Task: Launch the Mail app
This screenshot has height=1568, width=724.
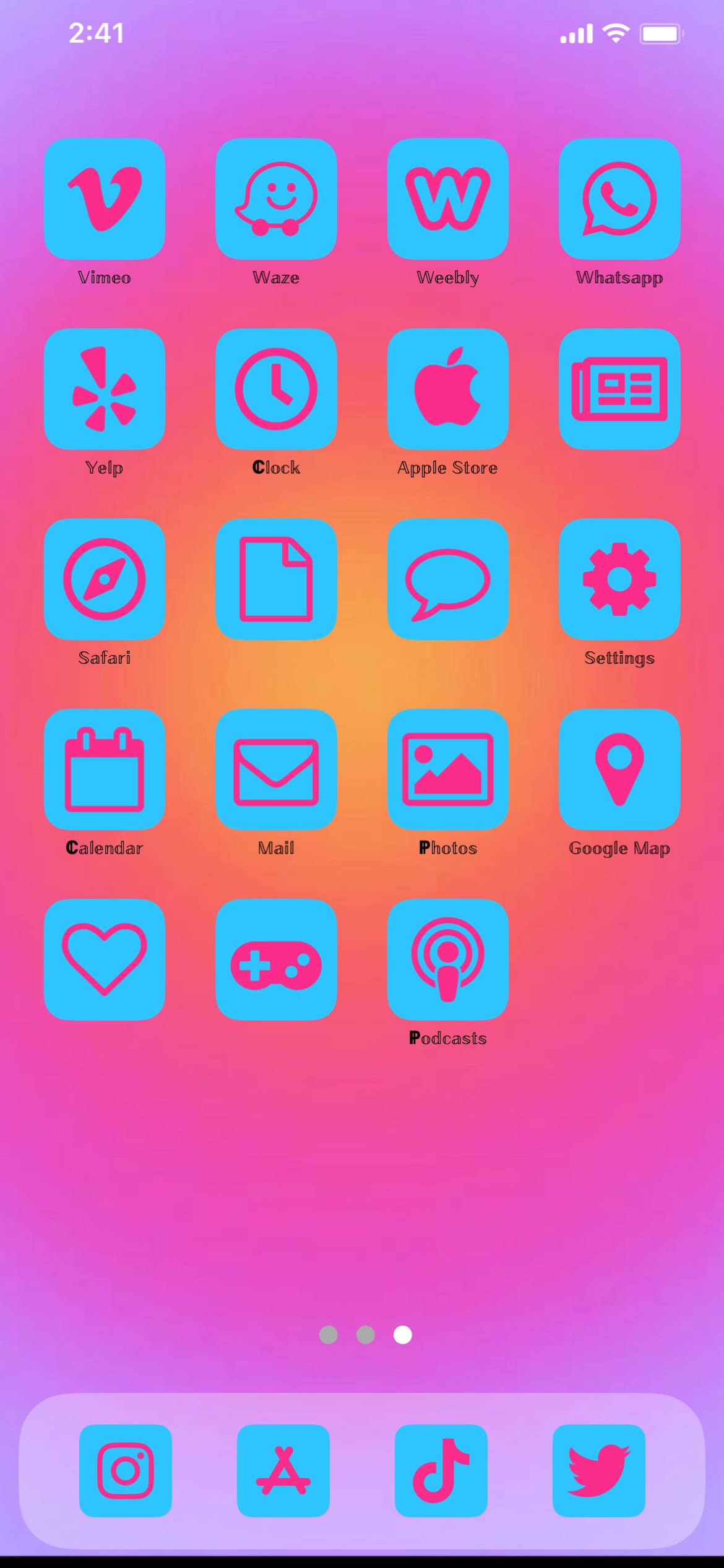Action: pyautogui.click(x=276, y=769)
